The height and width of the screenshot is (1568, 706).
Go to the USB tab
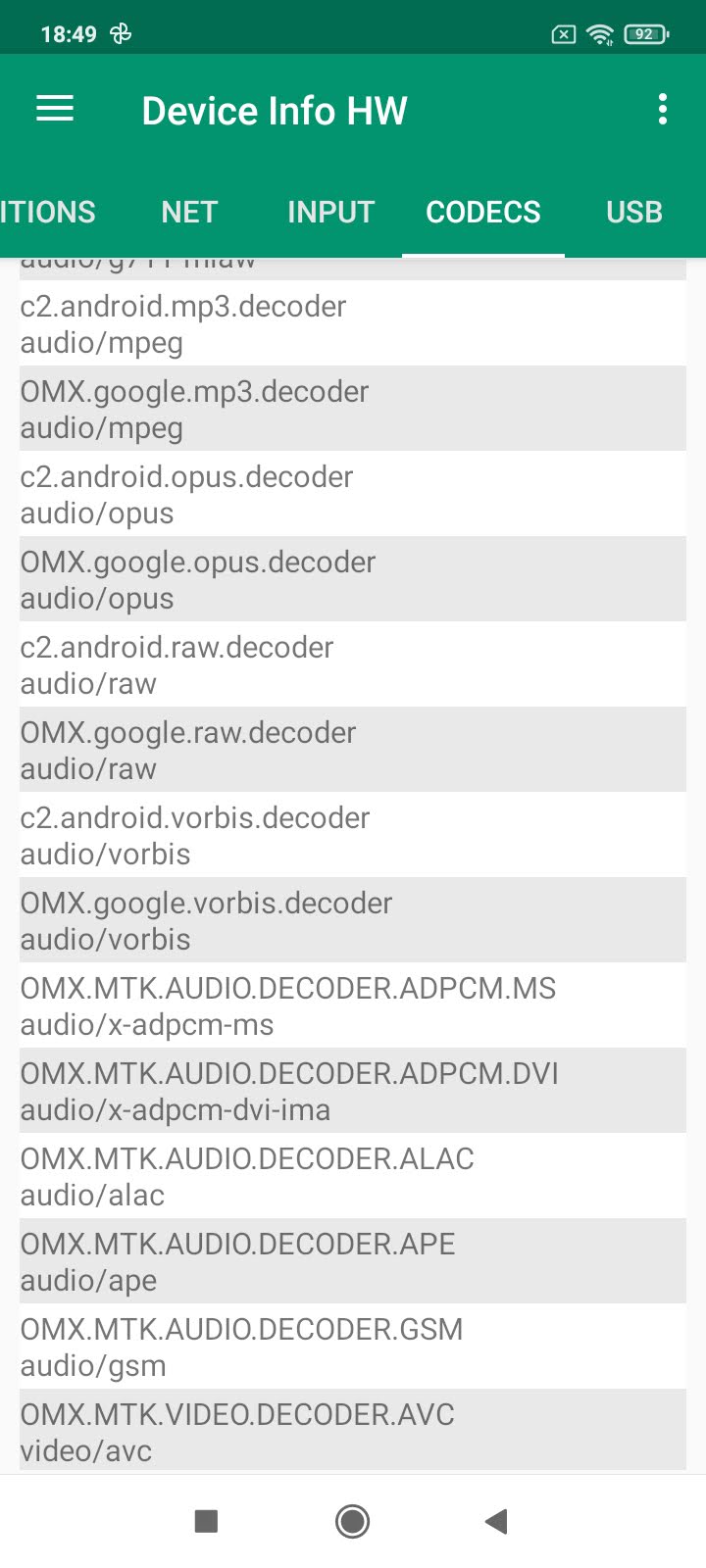point(633,212)
